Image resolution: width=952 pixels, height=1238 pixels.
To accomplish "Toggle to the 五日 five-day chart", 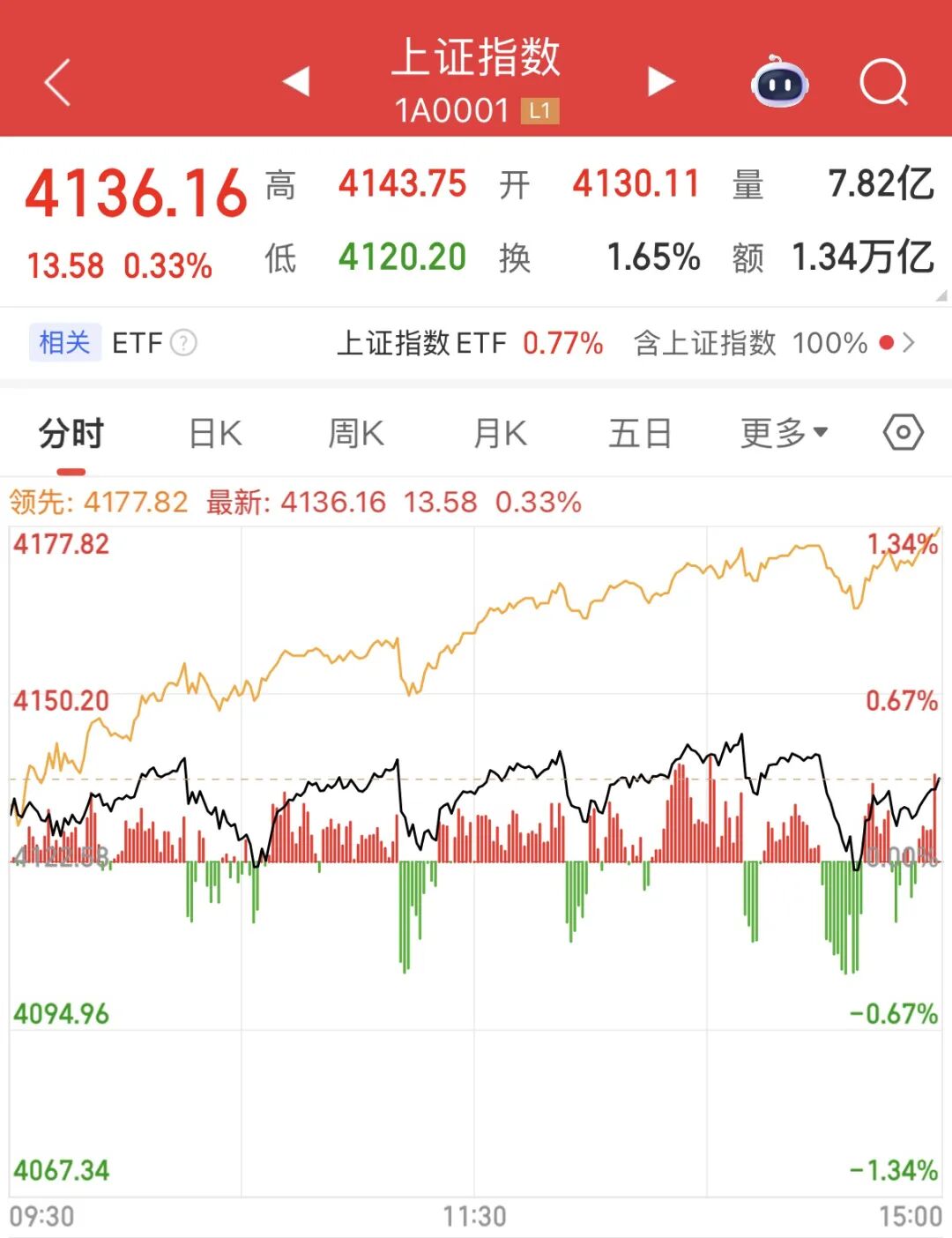I will 640,432.
